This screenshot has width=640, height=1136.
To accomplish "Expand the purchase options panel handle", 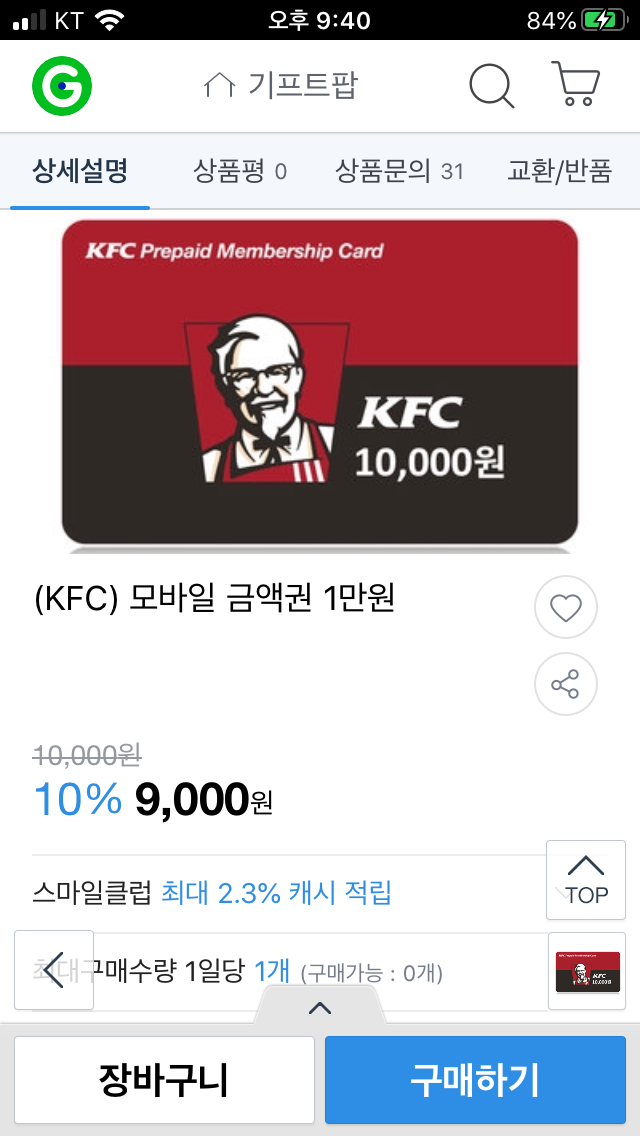I will 320,1007.
